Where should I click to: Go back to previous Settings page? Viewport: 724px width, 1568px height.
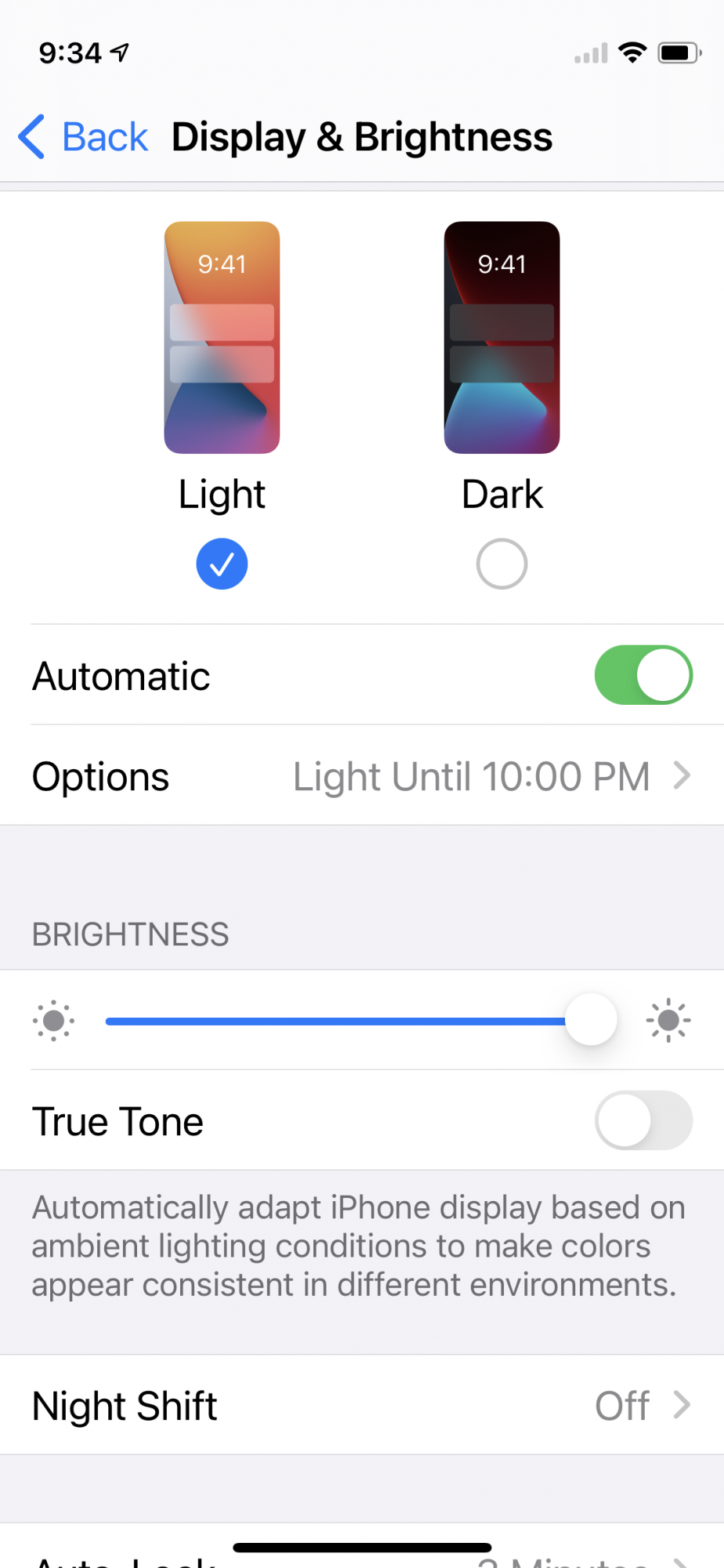[83, 137]
